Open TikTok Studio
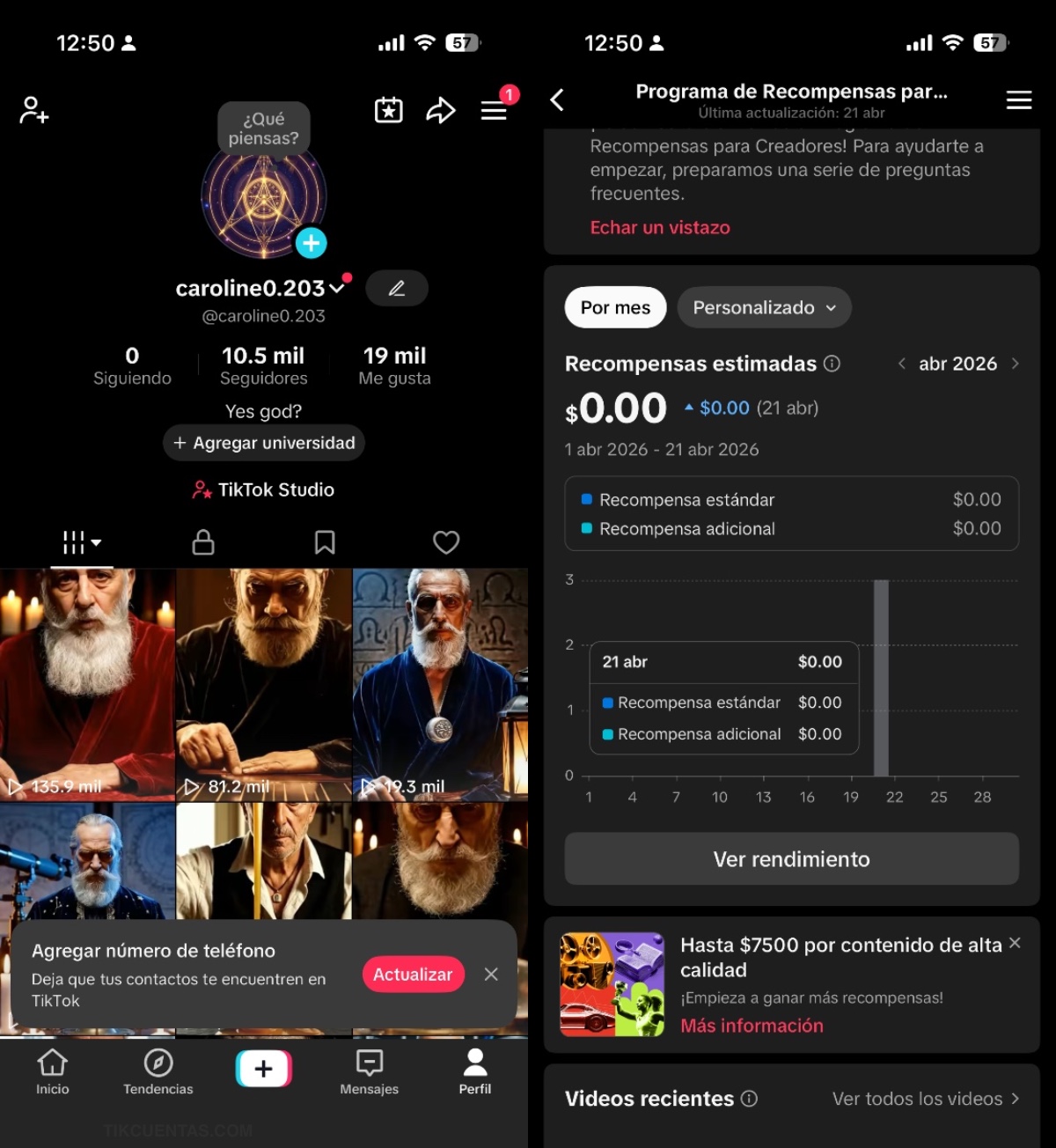The image size is (1056, 1148). tap(264, 489)
